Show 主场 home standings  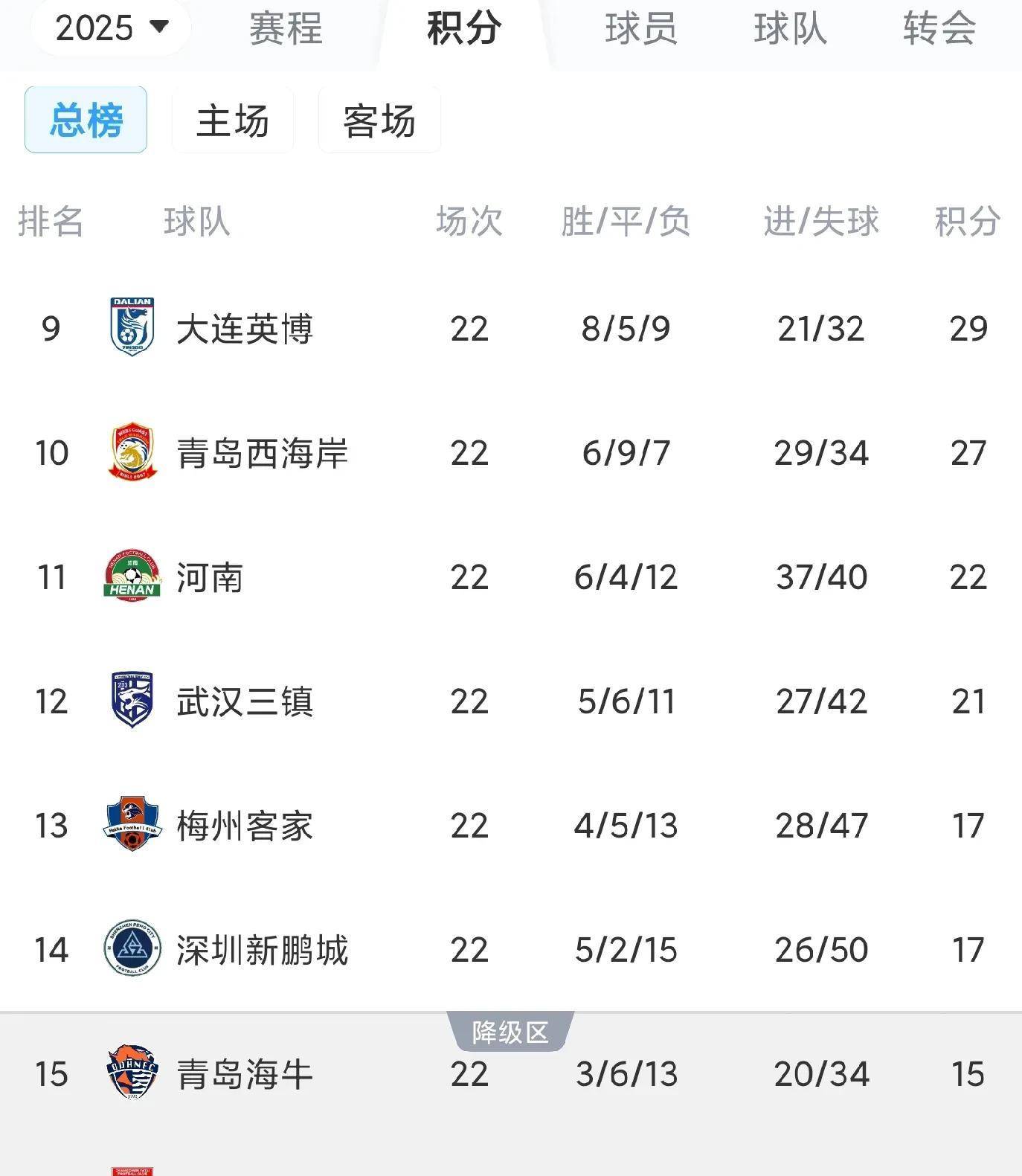[x=233, y=120]
